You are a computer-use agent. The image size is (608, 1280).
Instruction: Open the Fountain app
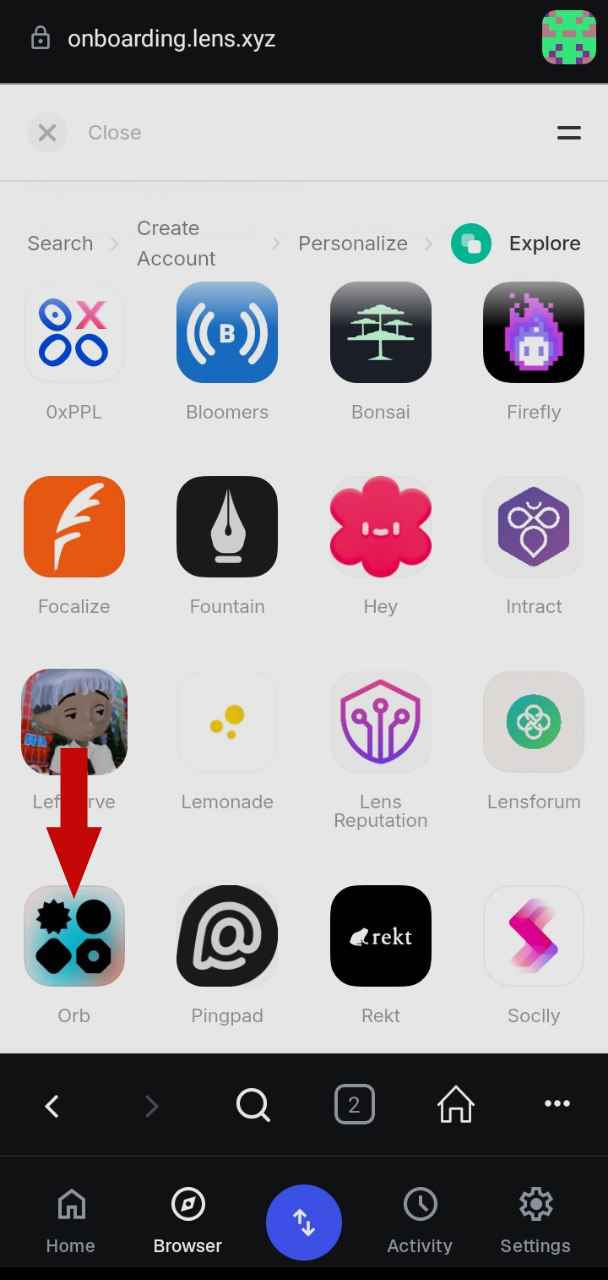coord(227,527)
